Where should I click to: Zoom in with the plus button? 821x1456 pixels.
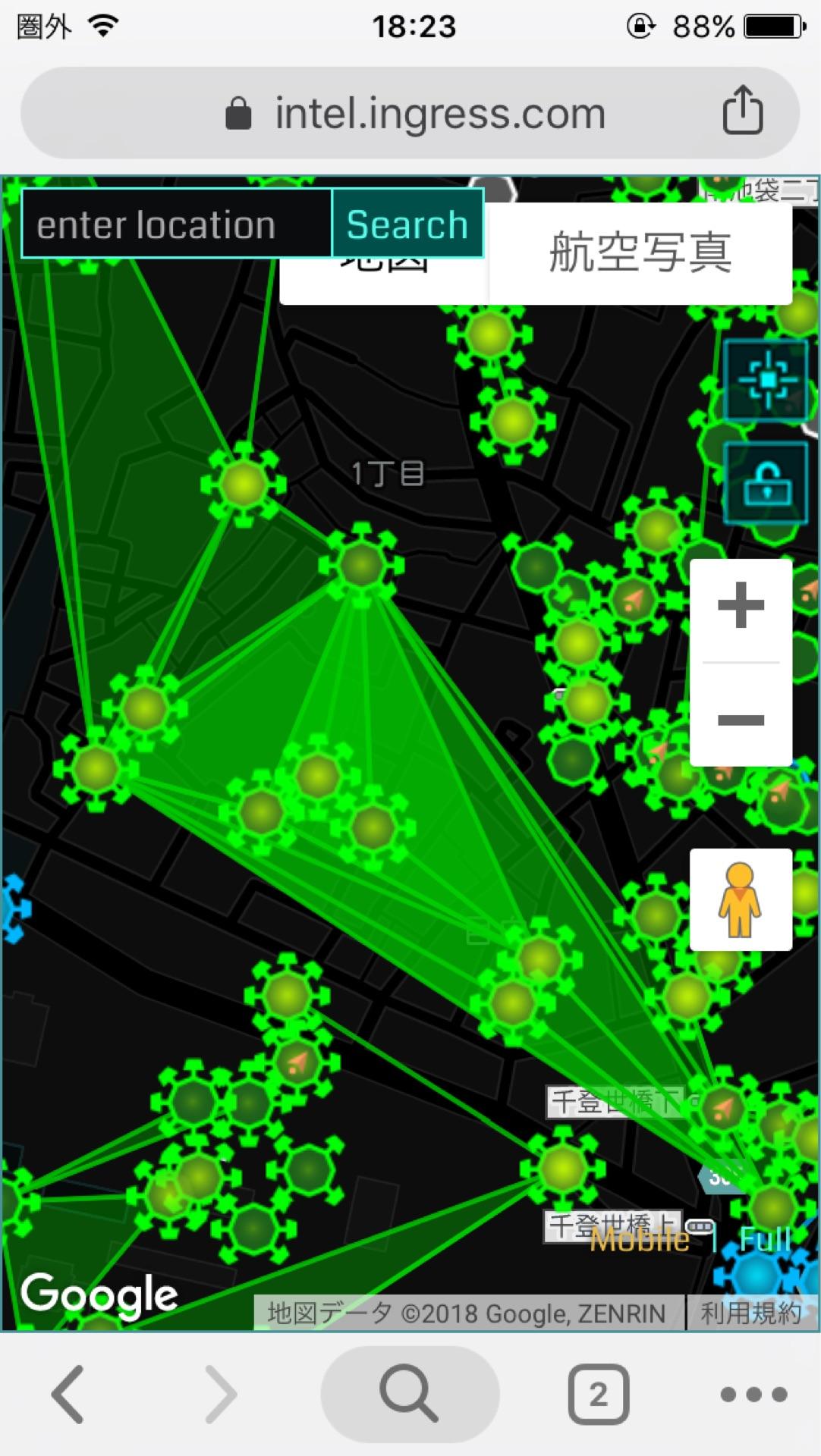741,606
